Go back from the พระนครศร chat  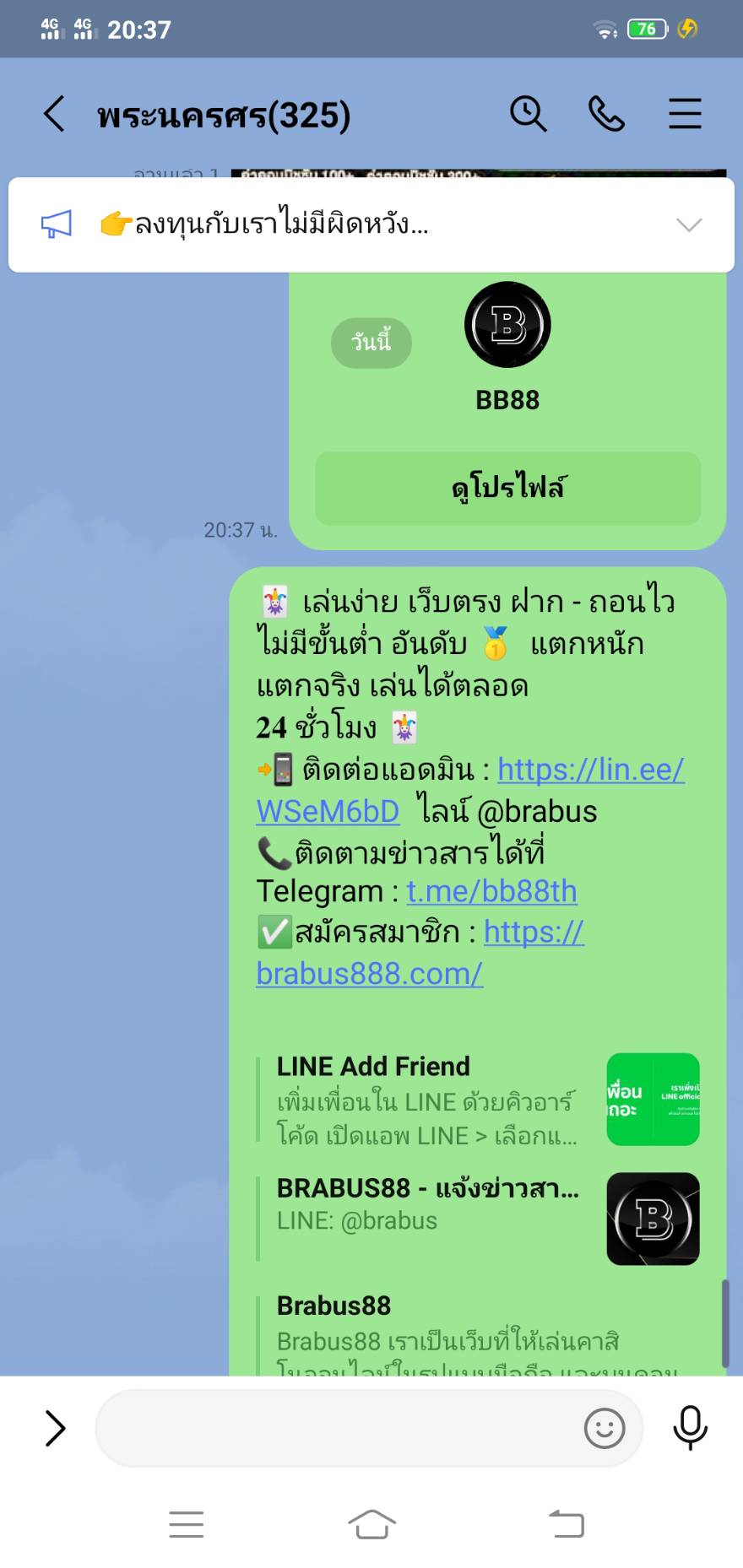54,114
